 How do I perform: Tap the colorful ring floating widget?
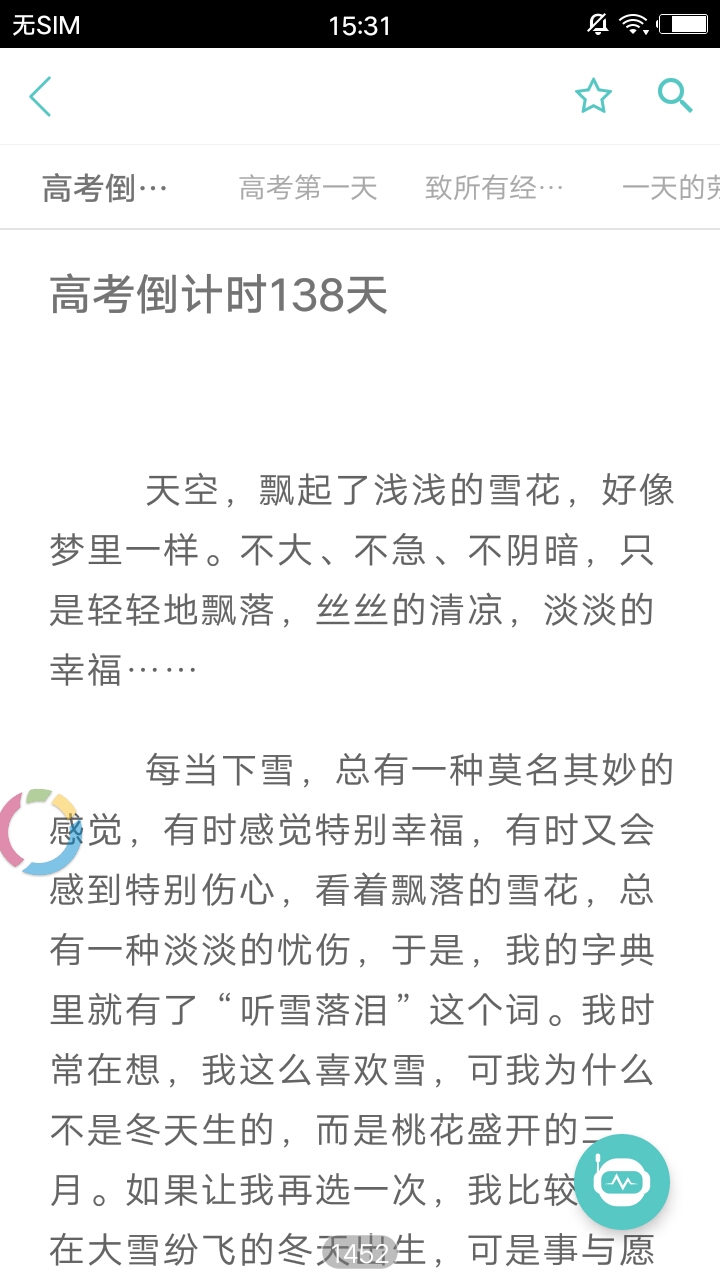pos(38,832)
